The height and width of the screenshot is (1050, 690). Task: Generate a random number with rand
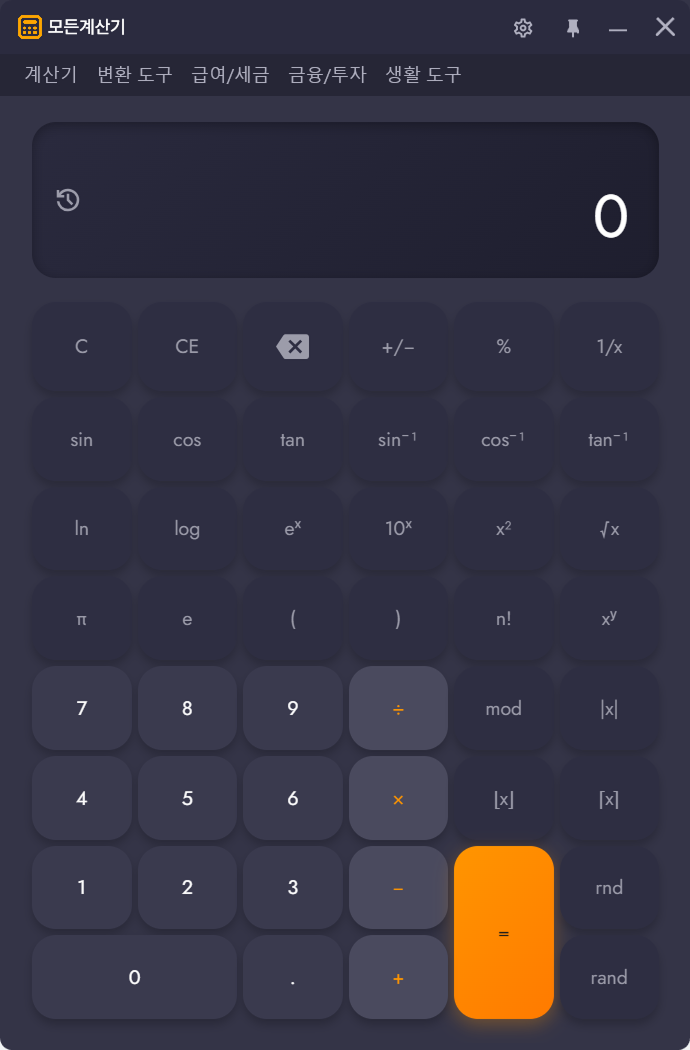pos(609,978)
